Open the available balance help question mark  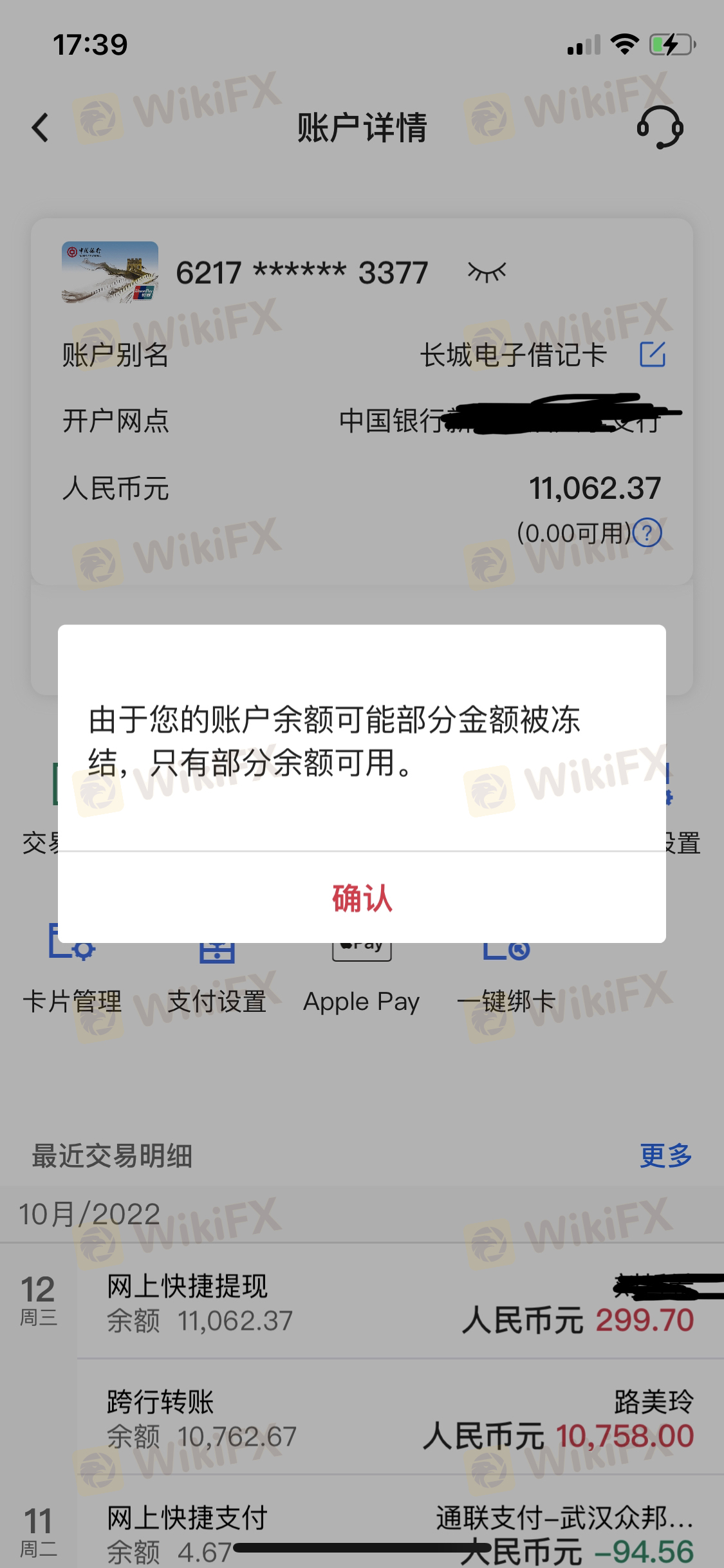(647, 533)
